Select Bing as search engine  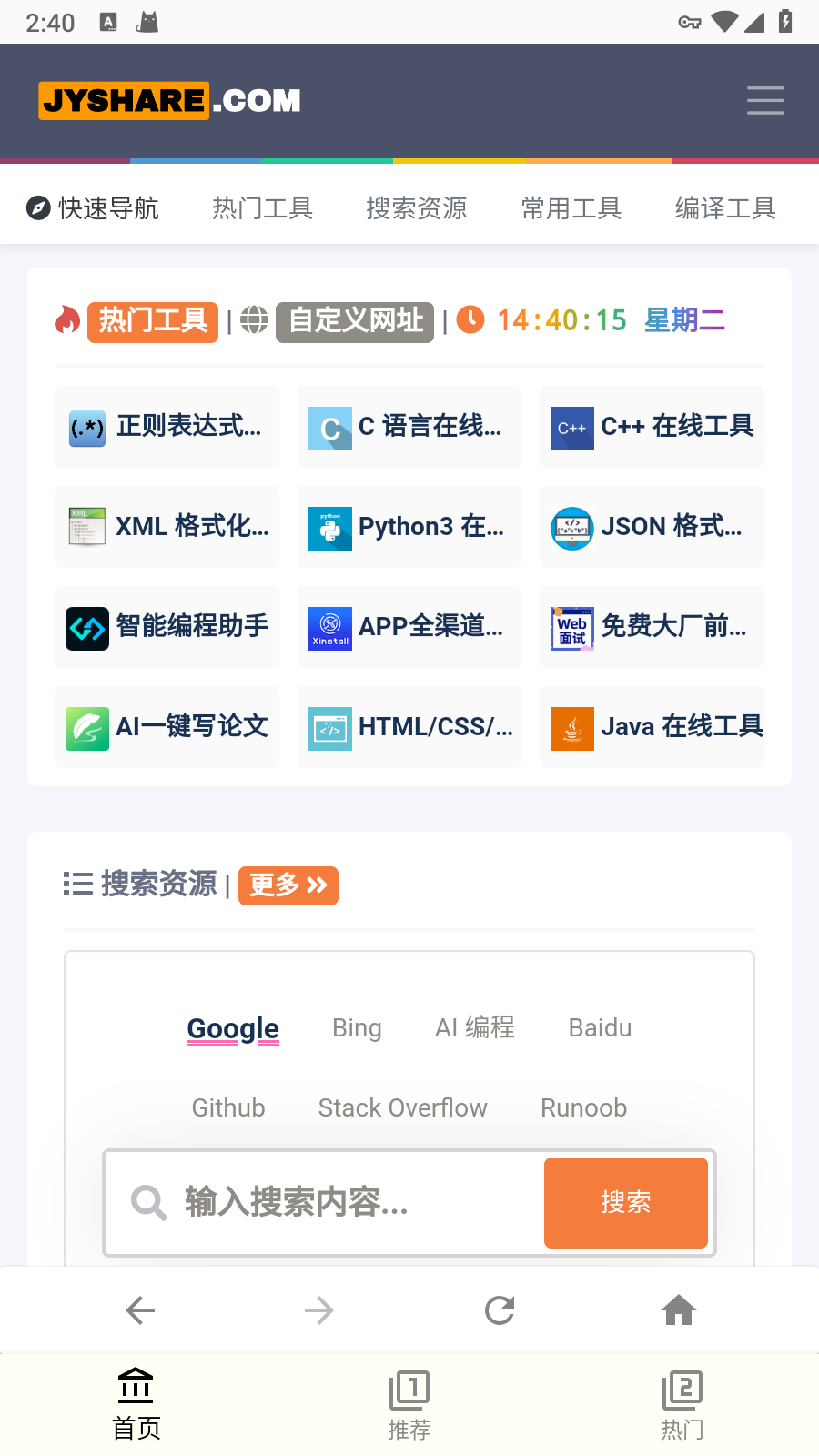coord(357,1028)
